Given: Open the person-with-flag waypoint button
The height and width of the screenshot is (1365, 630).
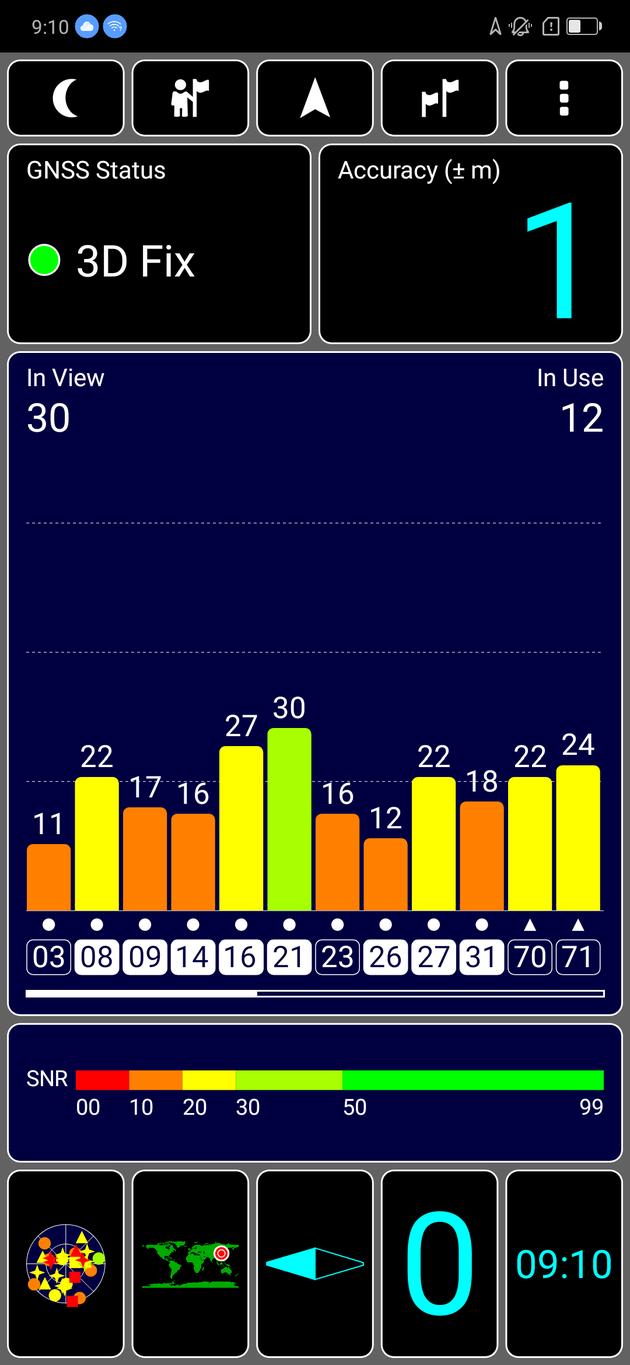Looking at the screenshot, I should point(190,98).
